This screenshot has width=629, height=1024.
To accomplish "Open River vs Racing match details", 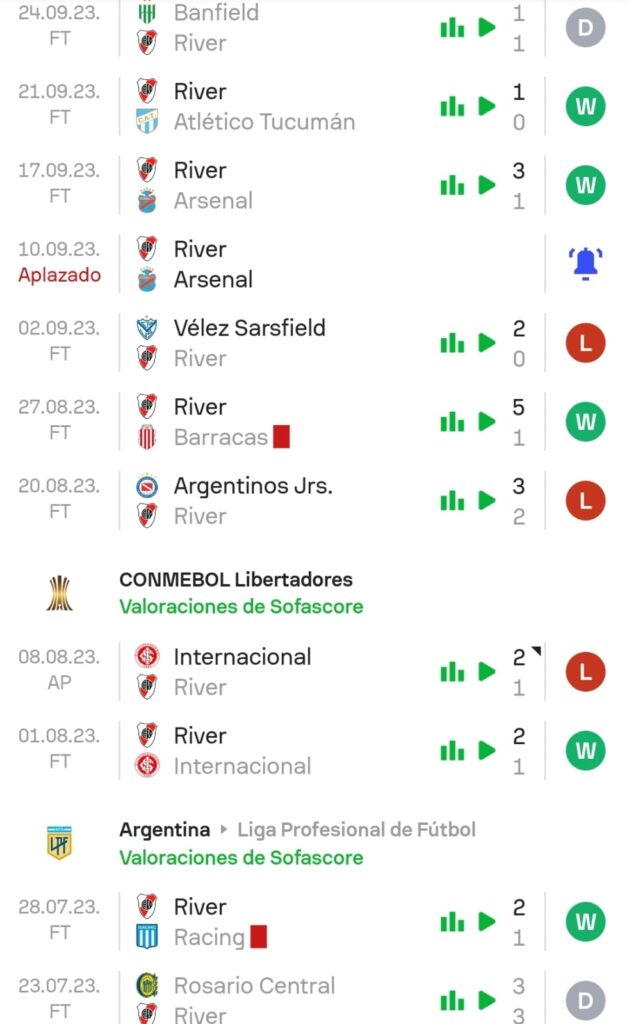I will tap(314, 922).
